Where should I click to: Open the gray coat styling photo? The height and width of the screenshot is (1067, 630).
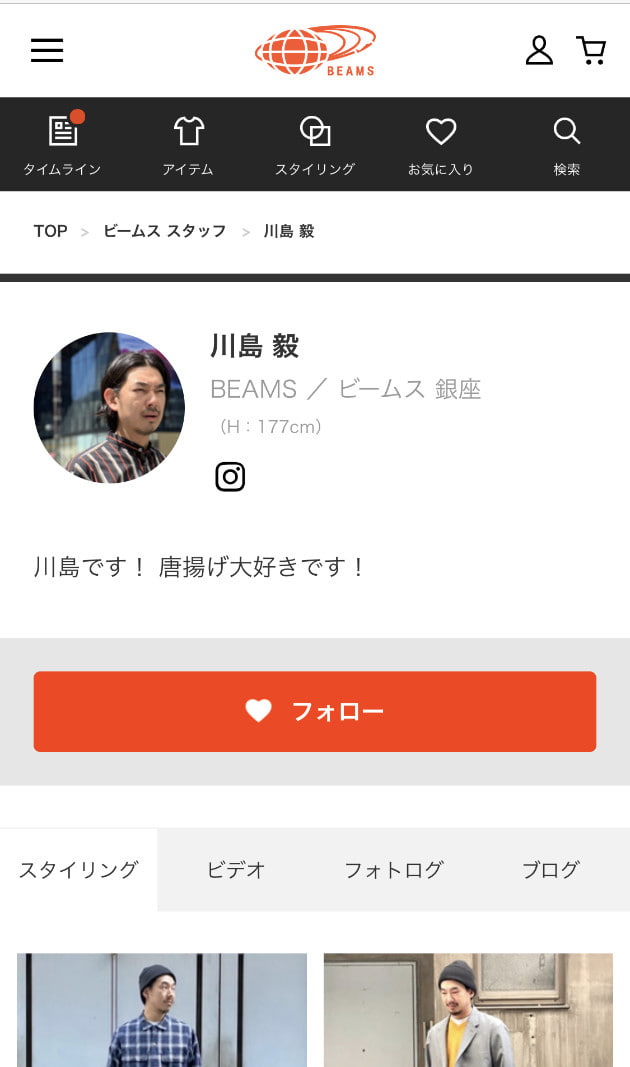point(468,1010)
